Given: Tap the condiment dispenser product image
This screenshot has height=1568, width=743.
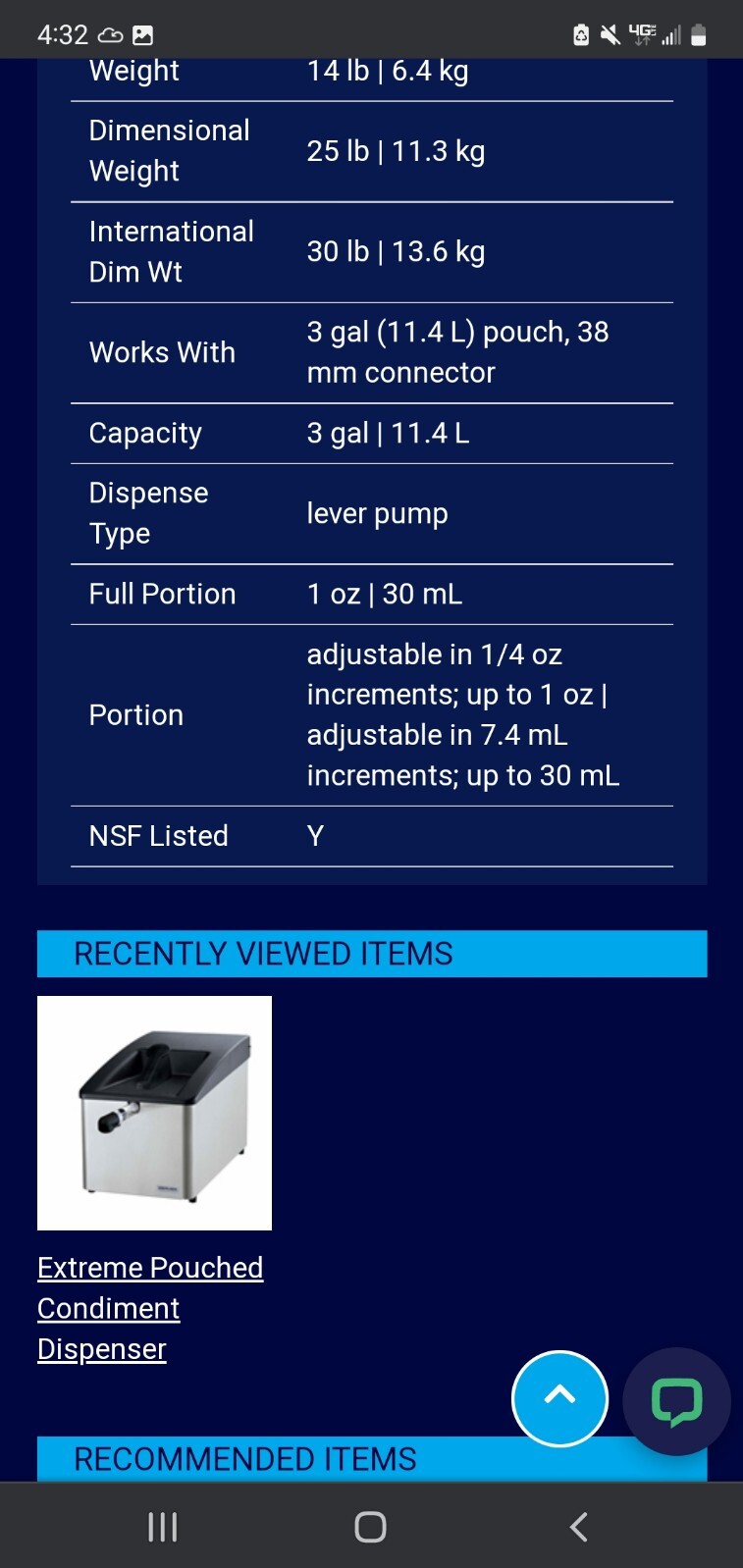Looking at the screenshot, I should point(154,1113).
